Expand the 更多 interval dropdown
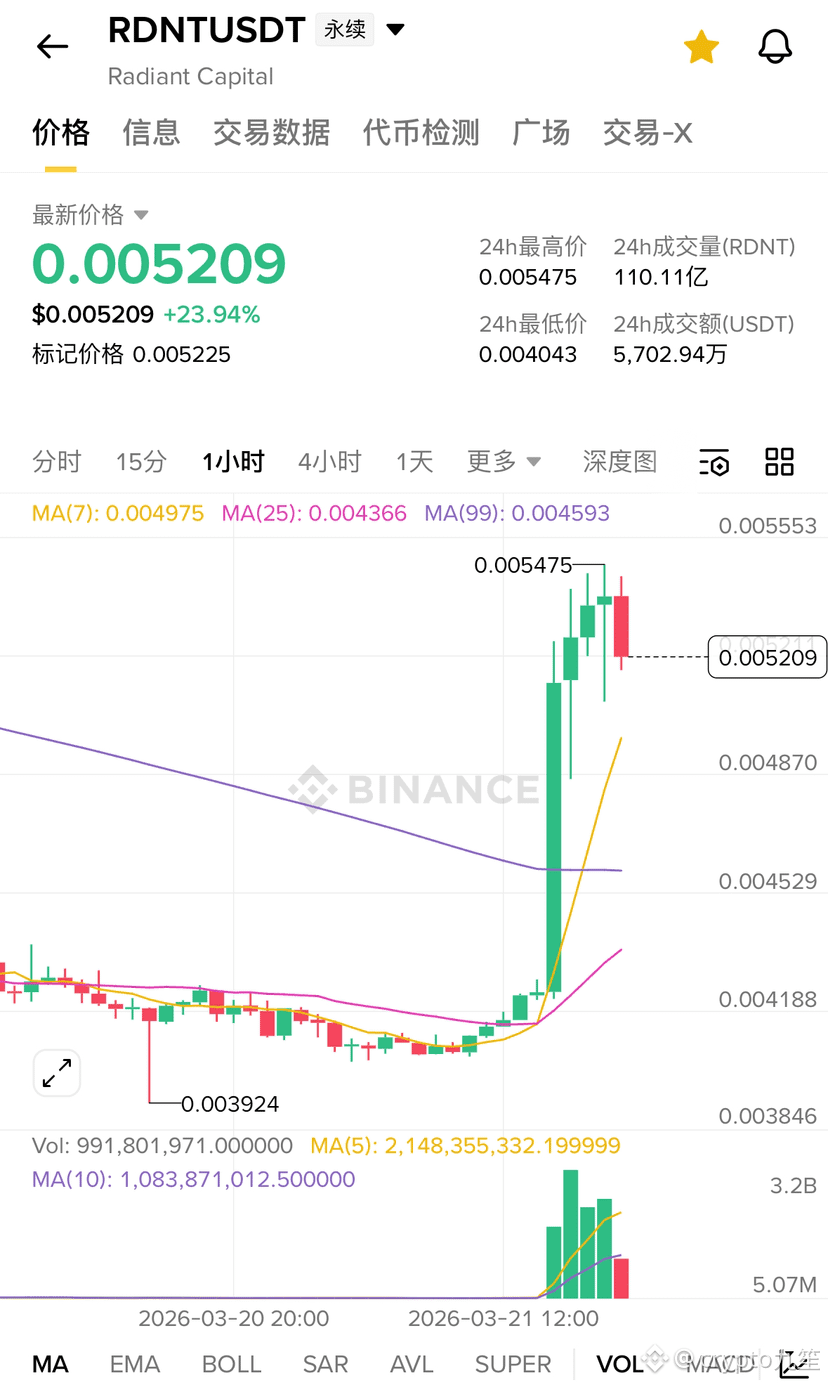The height and width of the screenshot is (1385, 828). point(504,461)
